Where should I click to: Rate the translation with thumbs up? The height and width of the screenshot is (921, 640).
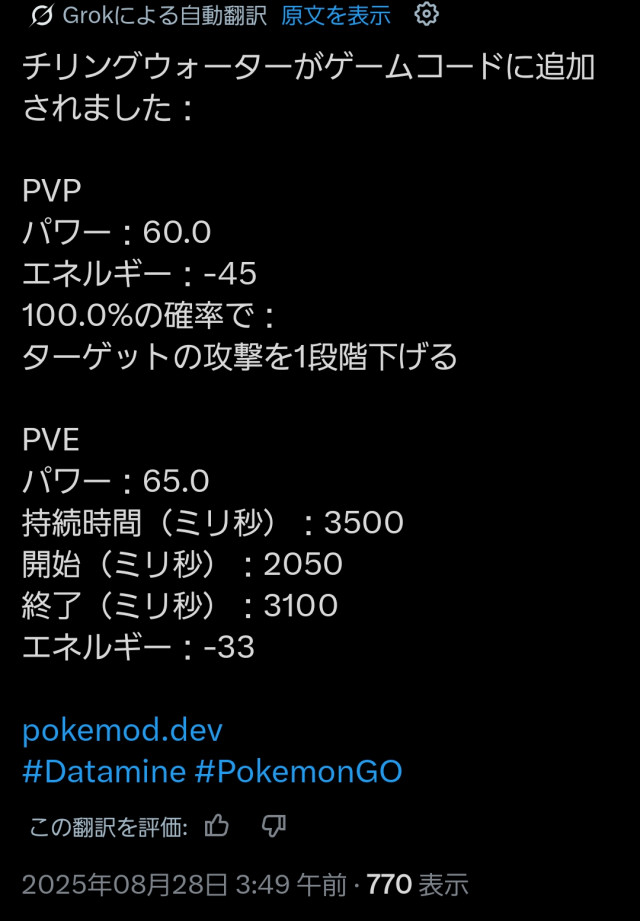[x=217, y=826]
